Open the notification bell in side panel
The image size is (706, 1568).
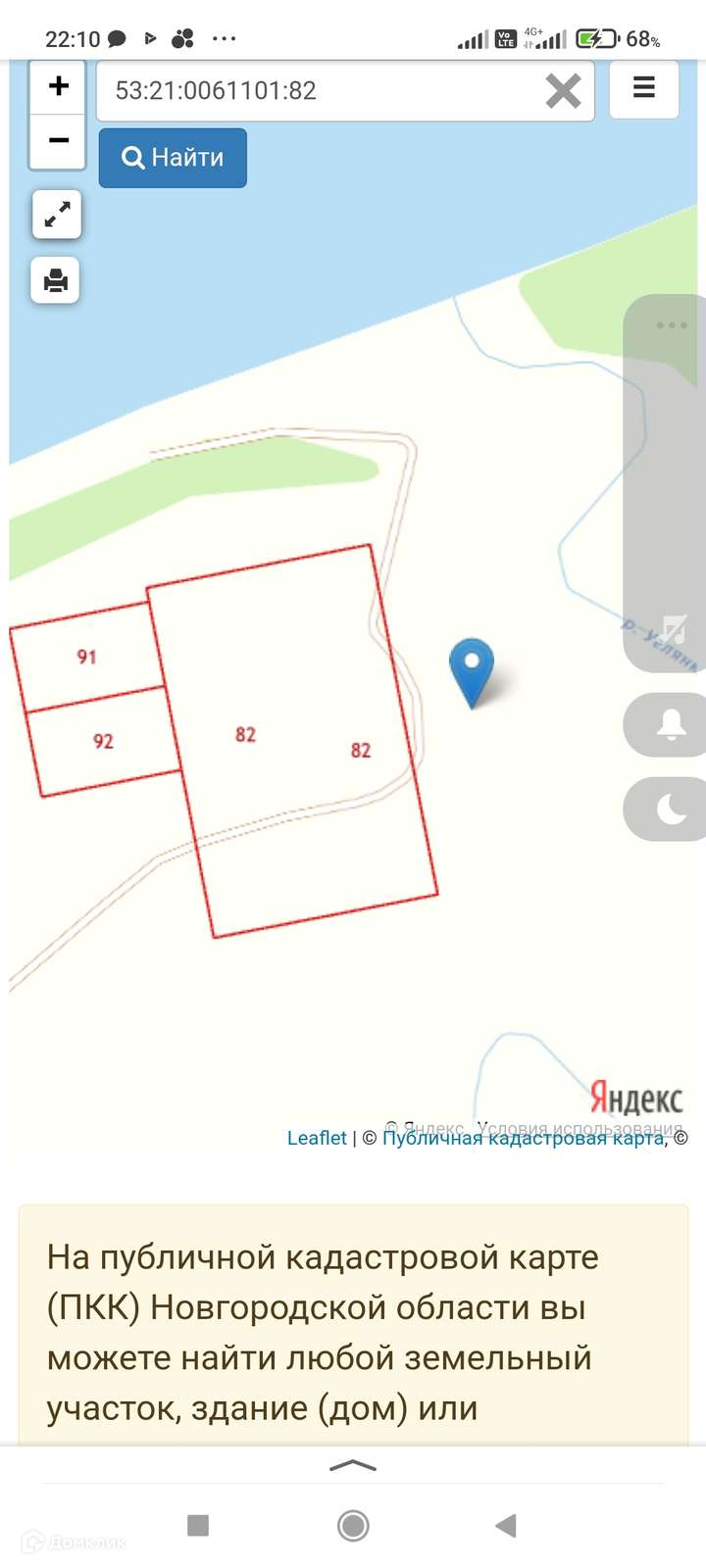[671, 725]
